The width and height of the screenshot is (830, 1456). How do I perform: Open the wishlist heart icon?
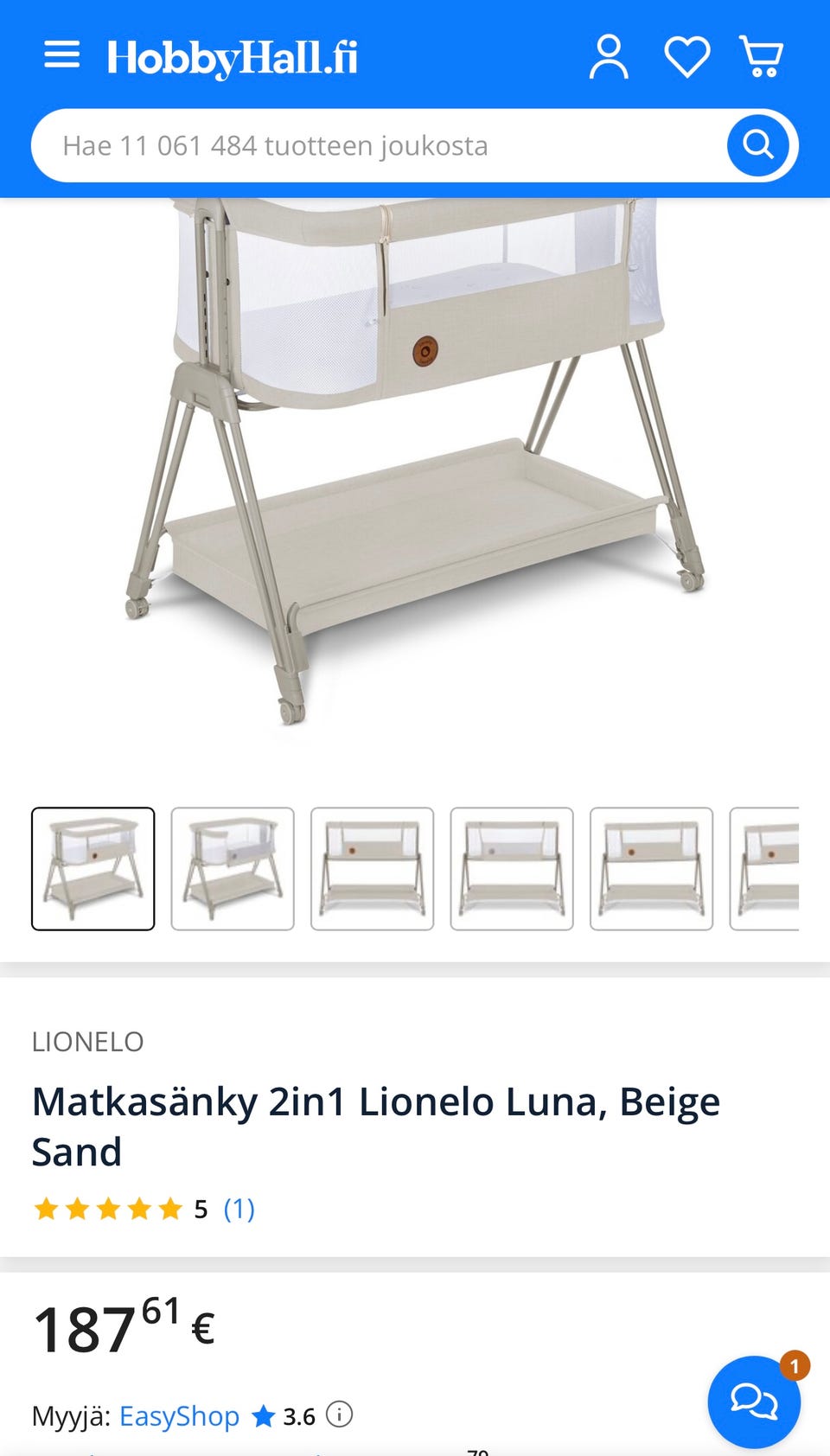pyautogui.click(x=687, y=57)
